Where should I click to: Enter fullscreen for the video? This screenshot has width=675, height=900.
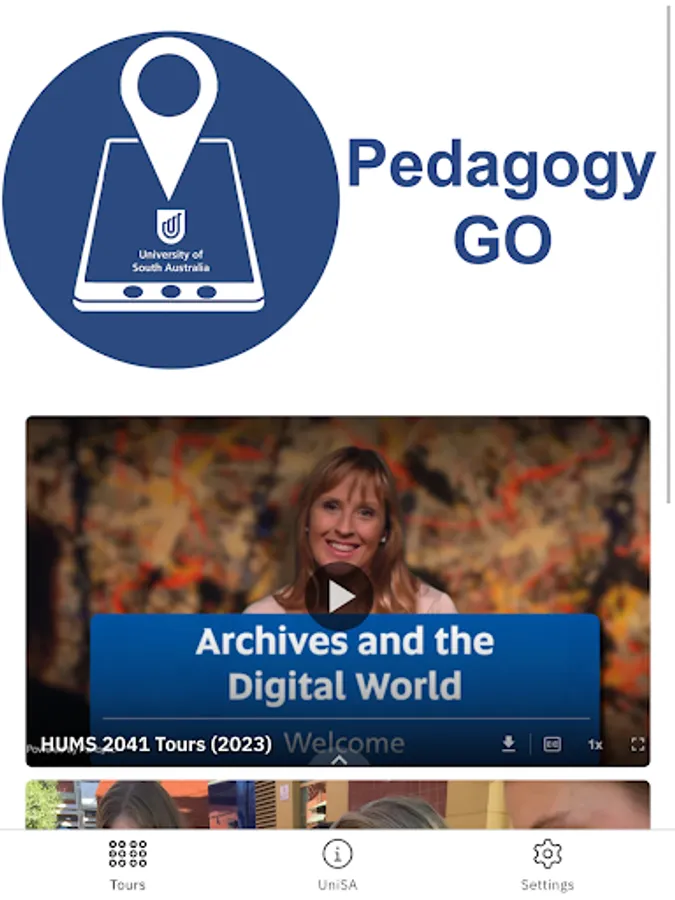pos(637,744)
